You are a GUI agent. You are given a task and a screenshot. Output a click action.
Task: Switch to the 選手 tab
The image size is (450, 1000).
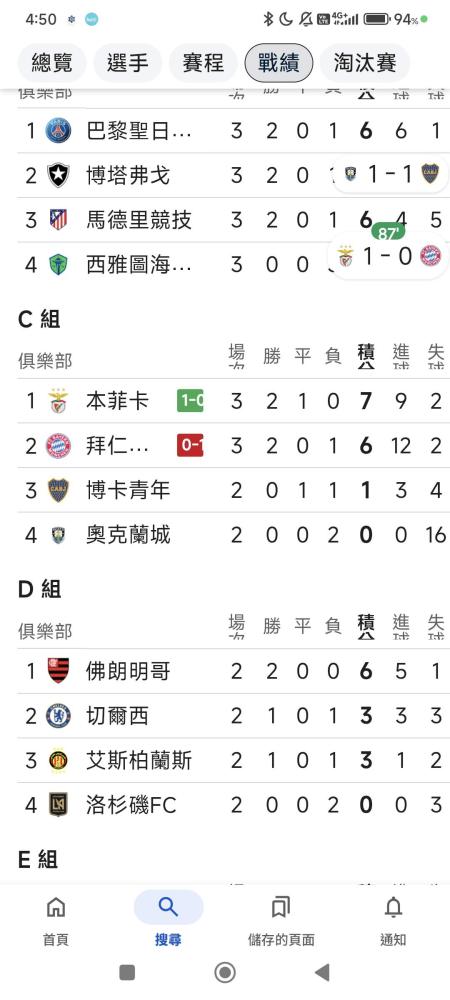(x=128, y=63)
